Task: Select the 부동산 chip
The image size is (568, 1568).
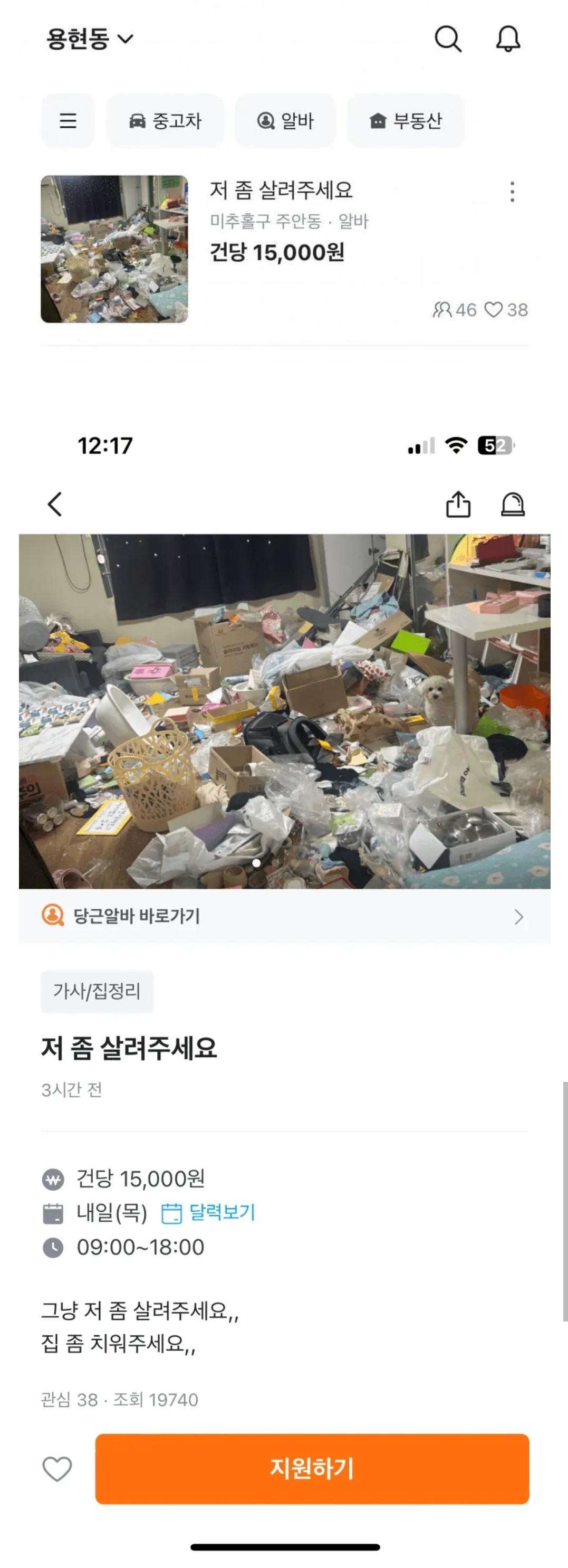Action: (x=405, y=120)
